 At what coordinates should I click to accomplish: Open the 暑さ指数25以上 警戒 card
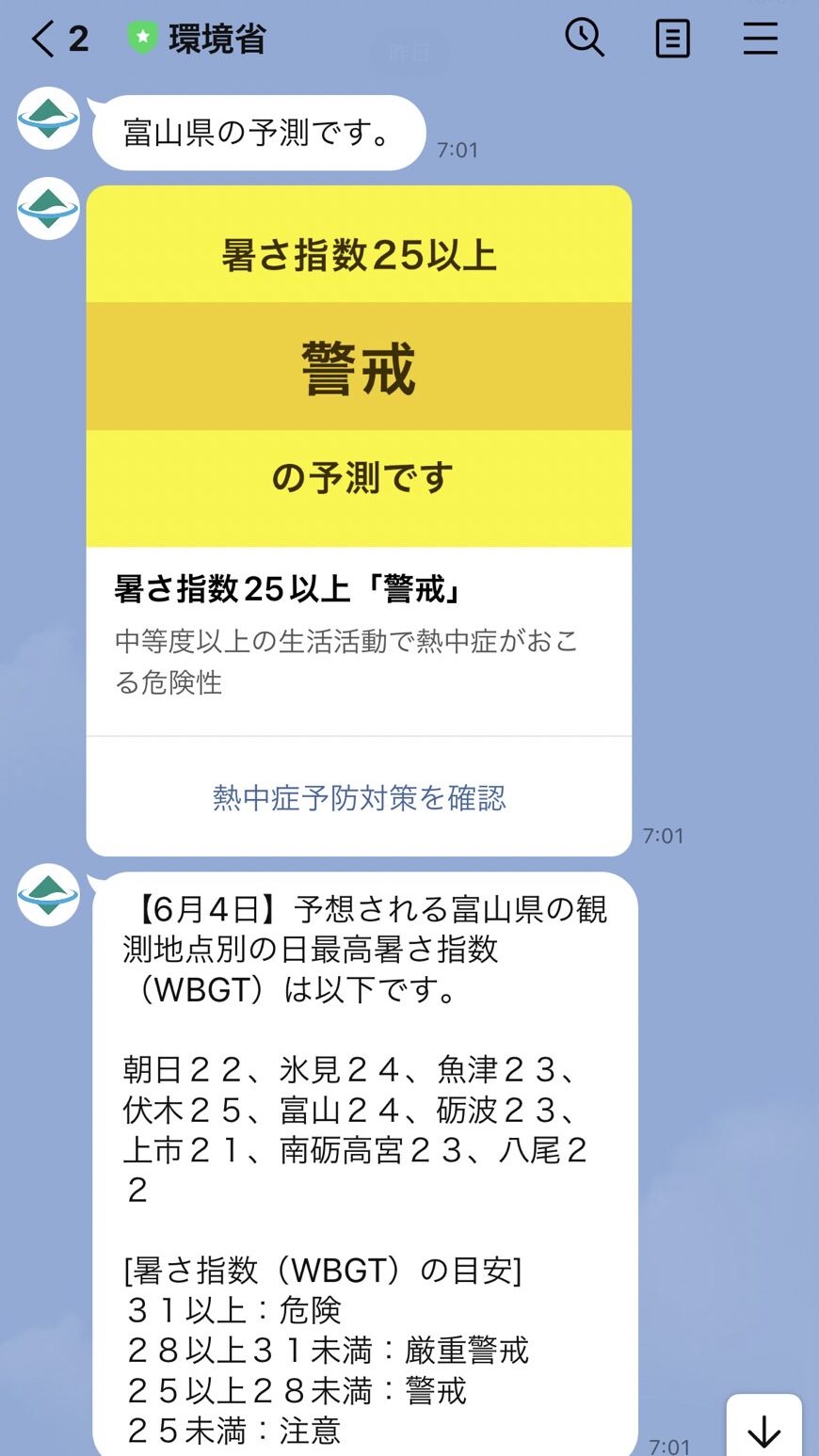click(359, 367)
